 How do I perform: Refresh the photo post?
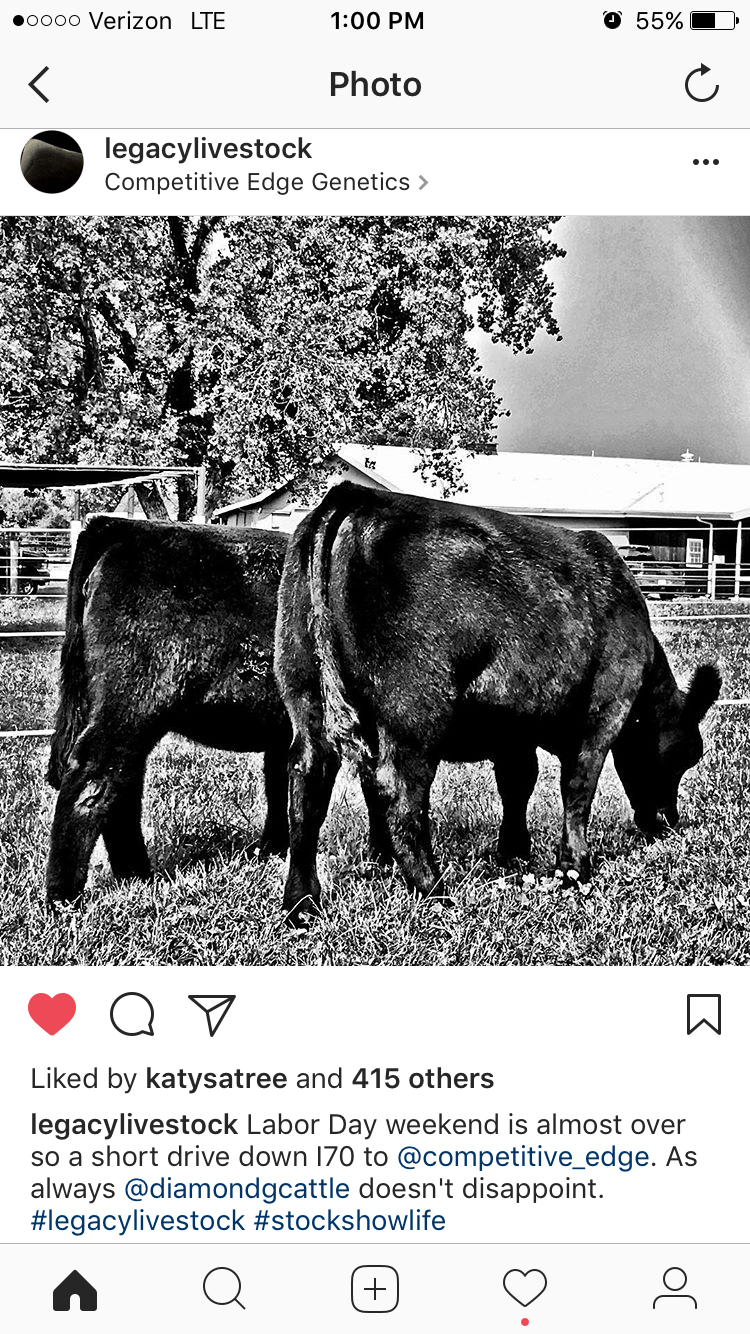(x=702, y=85)
